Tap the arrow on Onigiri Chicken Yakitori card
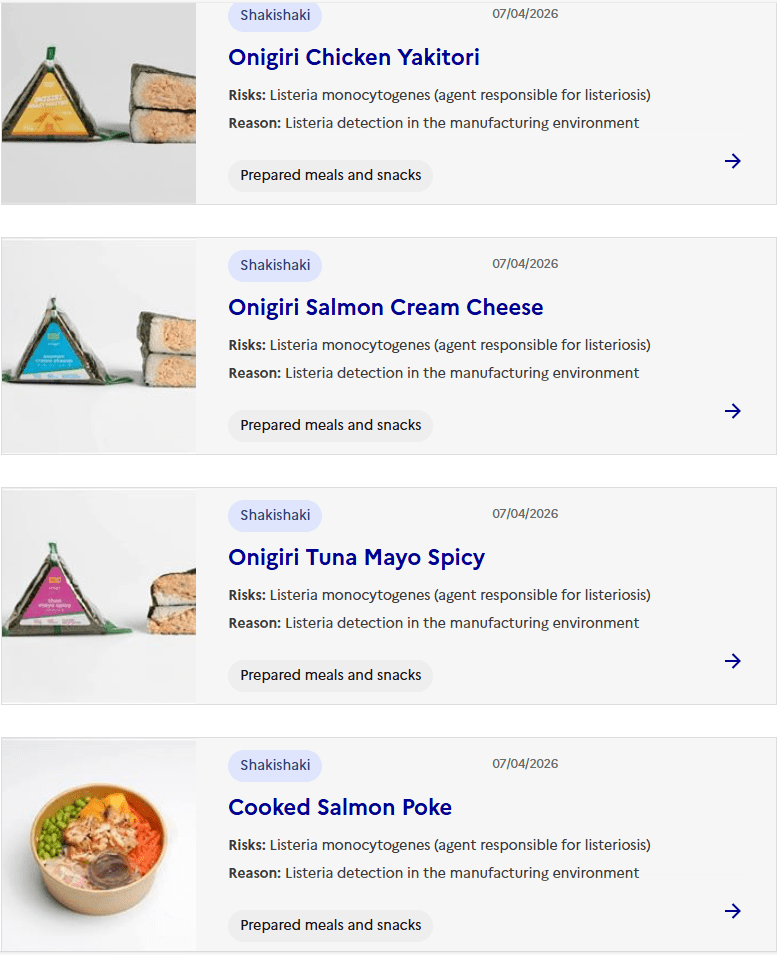 pos(733,161)
